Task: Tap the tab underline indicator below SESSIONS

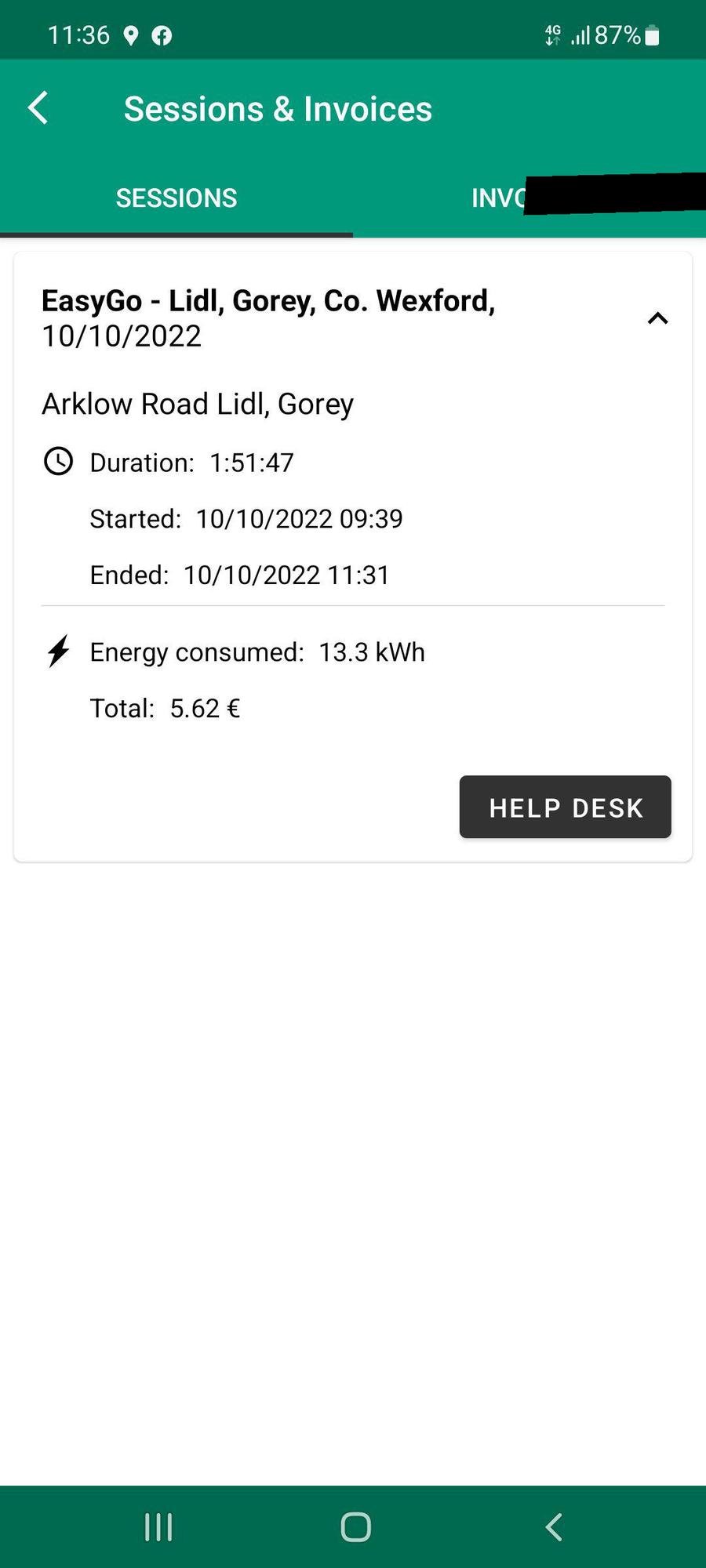Action: click(176, 233)
